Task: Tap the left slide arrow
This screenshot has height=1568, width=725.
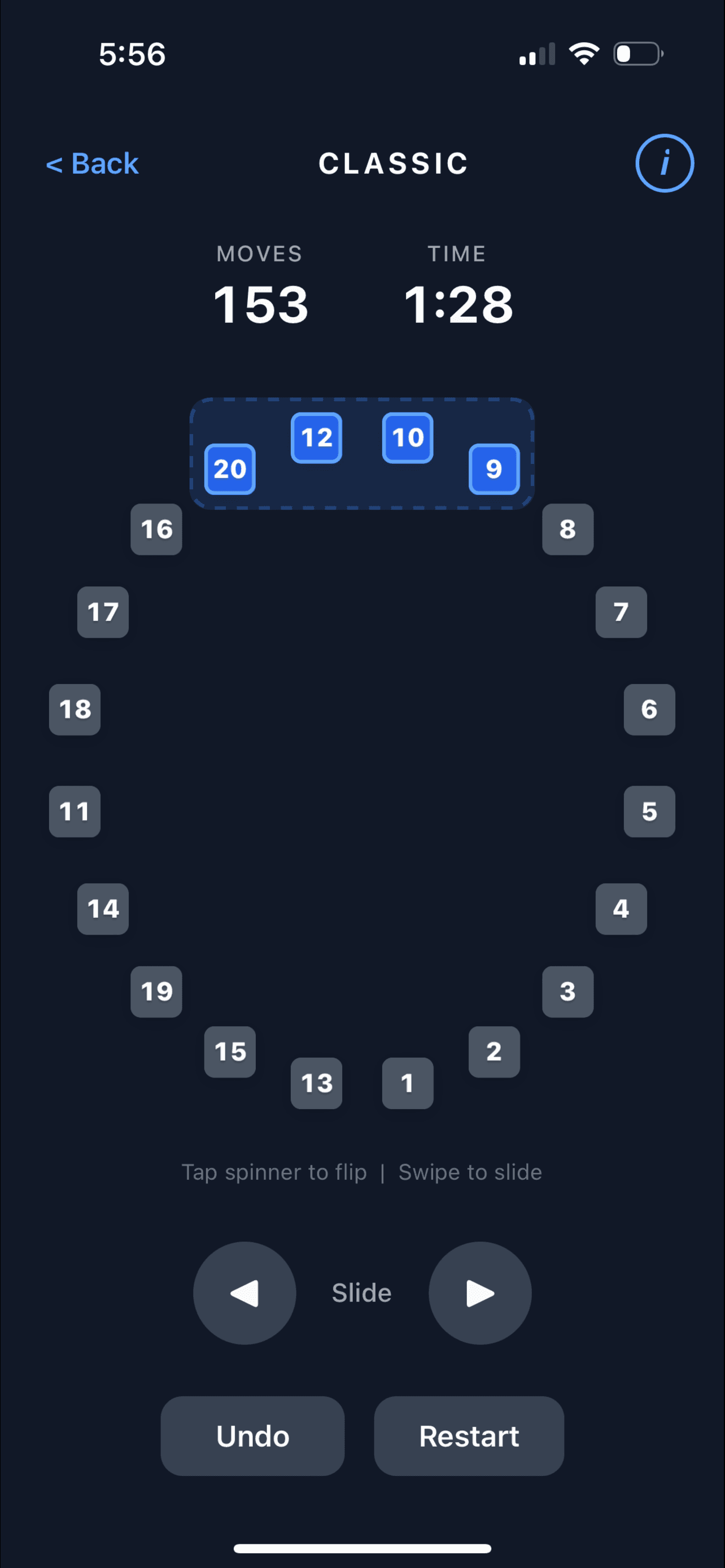Action: pos(243,1293)
